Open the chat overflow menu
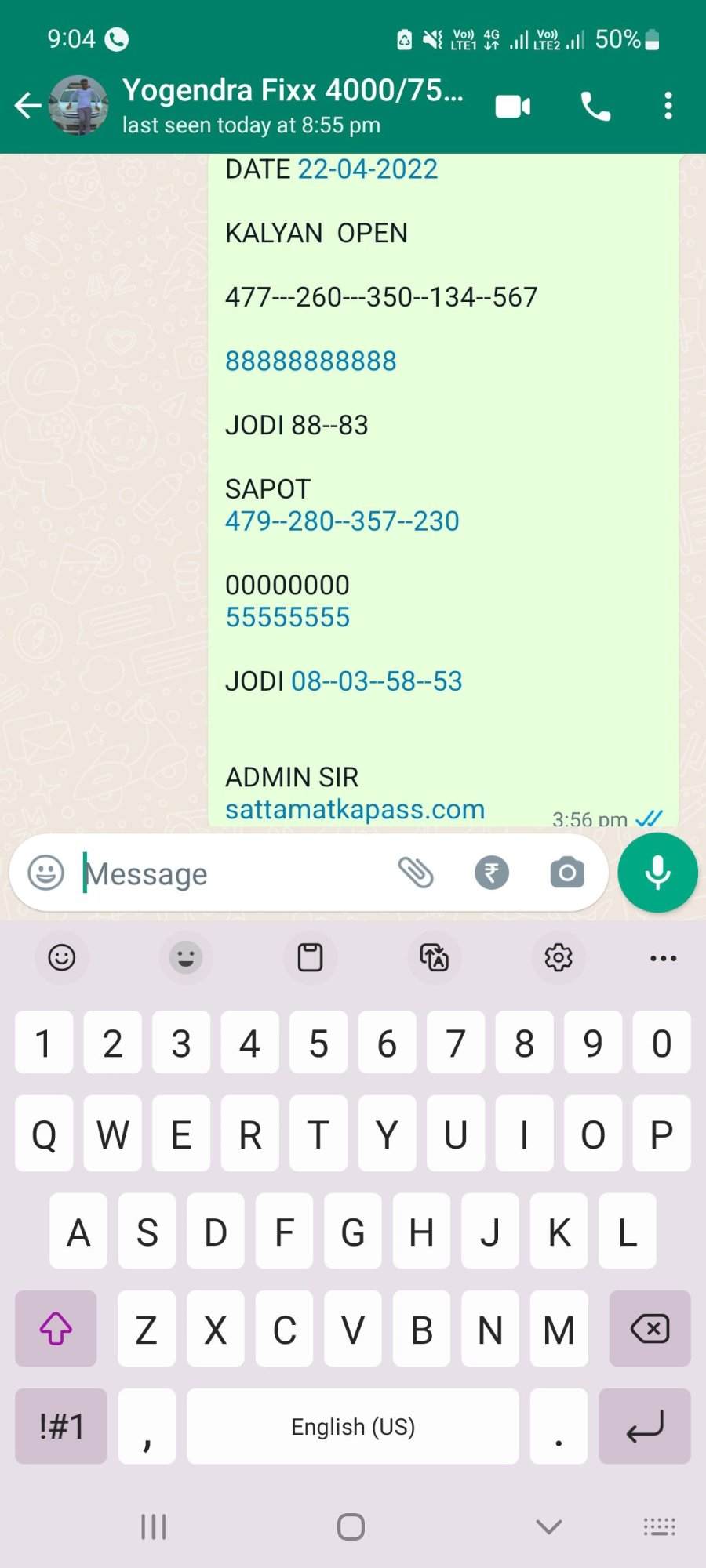The height and width of the screenshot is (1568, 706). pos(668,106)
